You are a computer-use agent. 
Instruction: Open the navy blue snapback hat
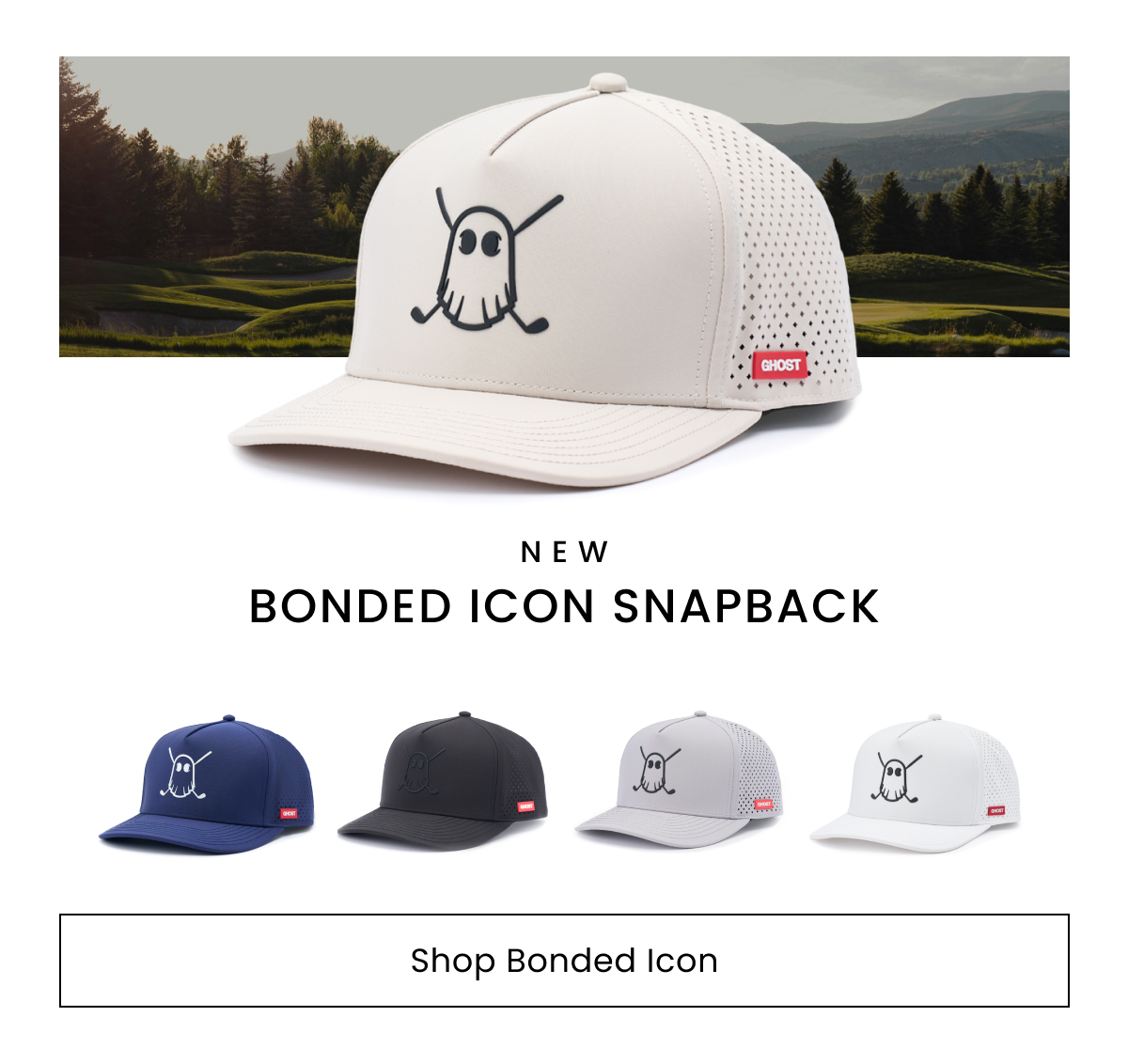point(207,785)
